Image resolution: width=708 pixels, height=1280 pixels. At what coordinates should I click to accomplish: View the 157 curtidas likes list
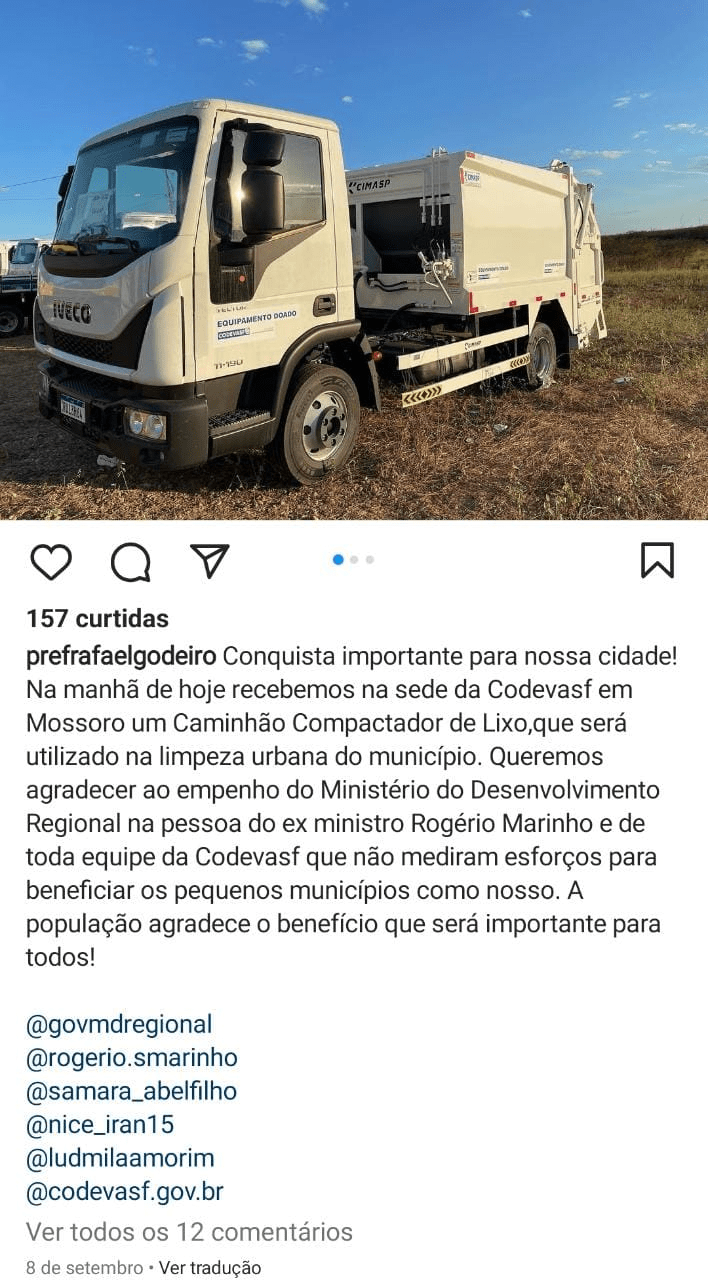(x=97, y=618)
